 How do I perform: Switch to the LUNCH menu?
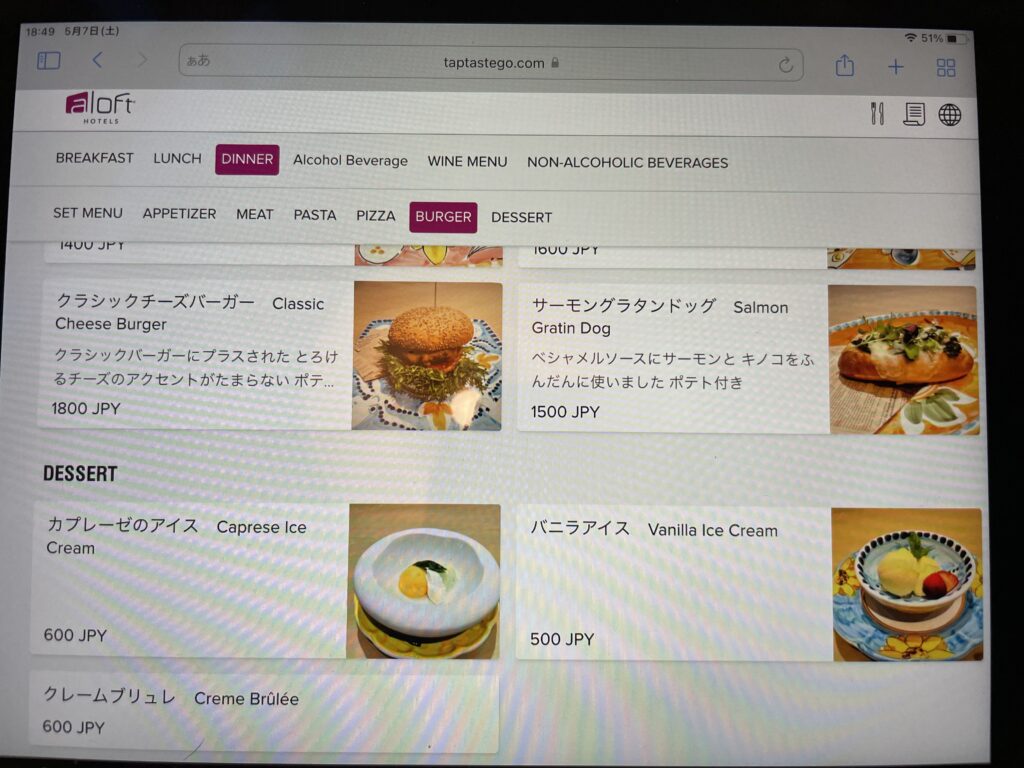tap(177, 158)
